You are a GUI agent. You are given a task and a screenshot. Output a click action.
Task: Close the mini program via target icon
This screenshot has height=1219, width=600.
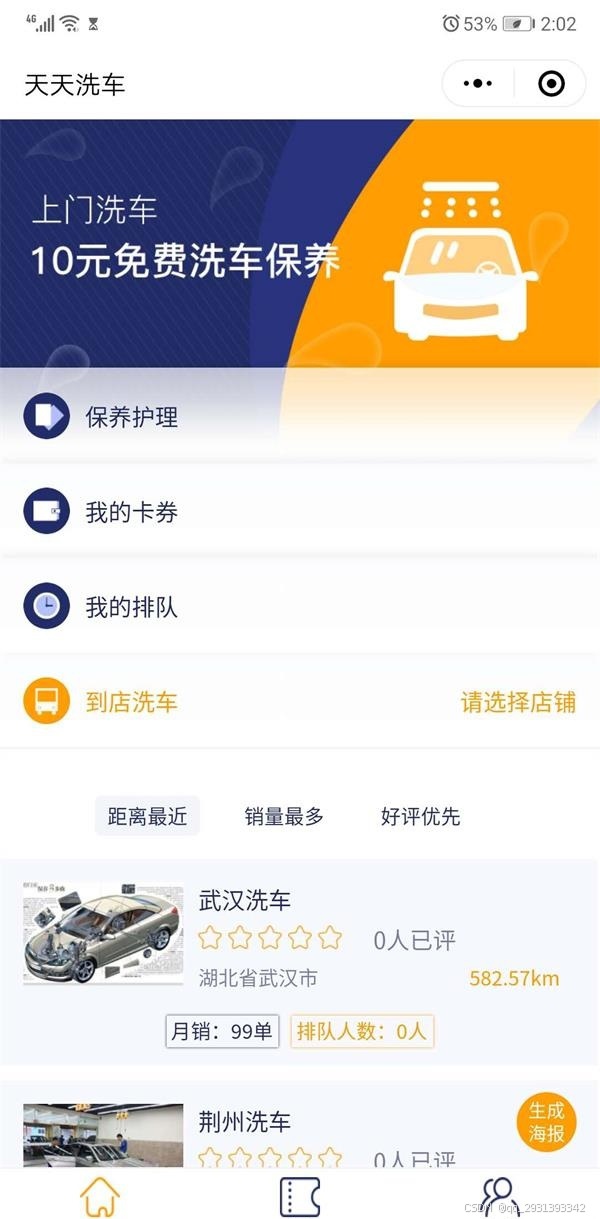[551, 84]
